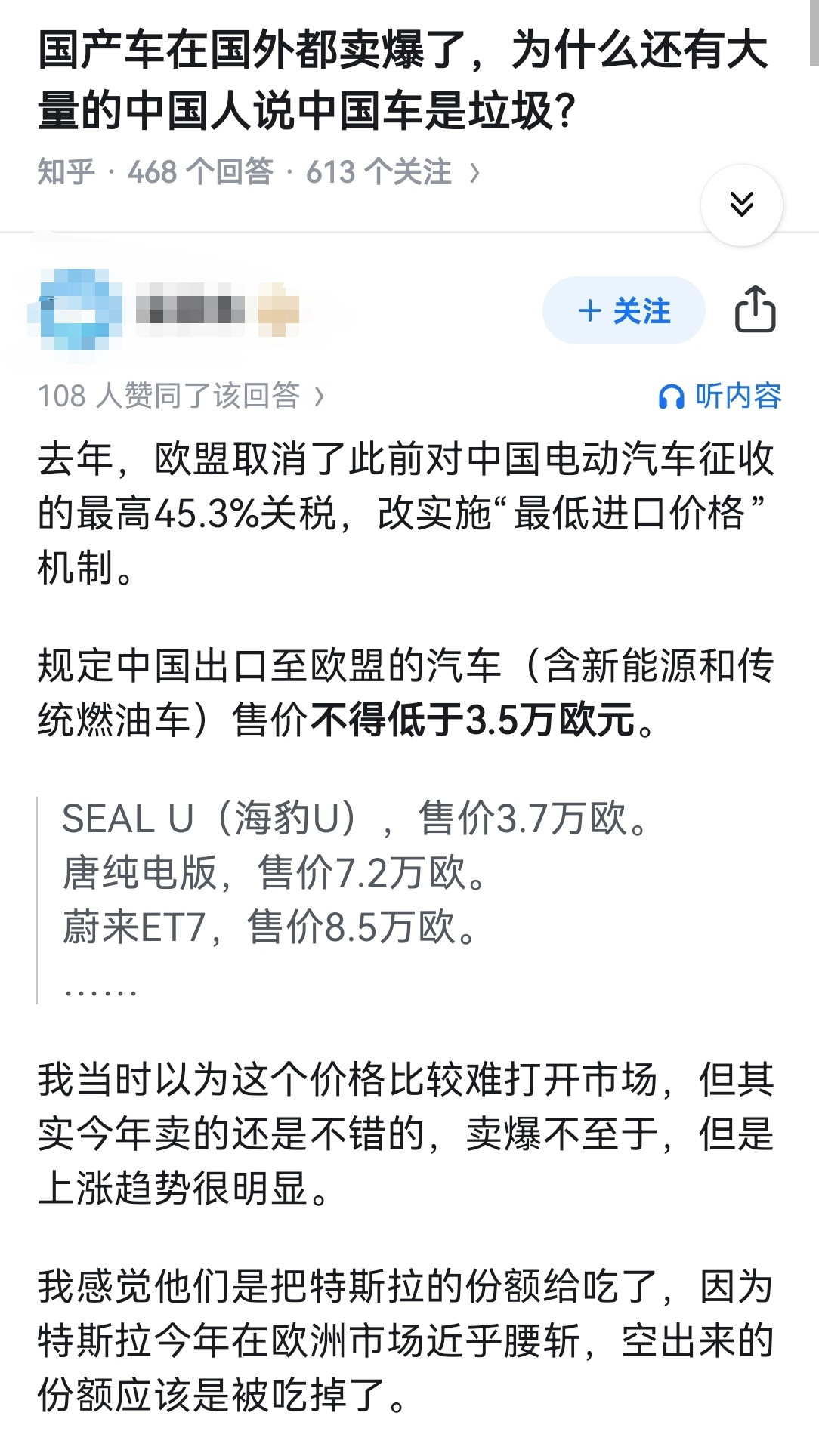This screenshot has width=819, height=1456.
Task: Tap the arrow icon after follower counts
Action: (x=476, y=171)
